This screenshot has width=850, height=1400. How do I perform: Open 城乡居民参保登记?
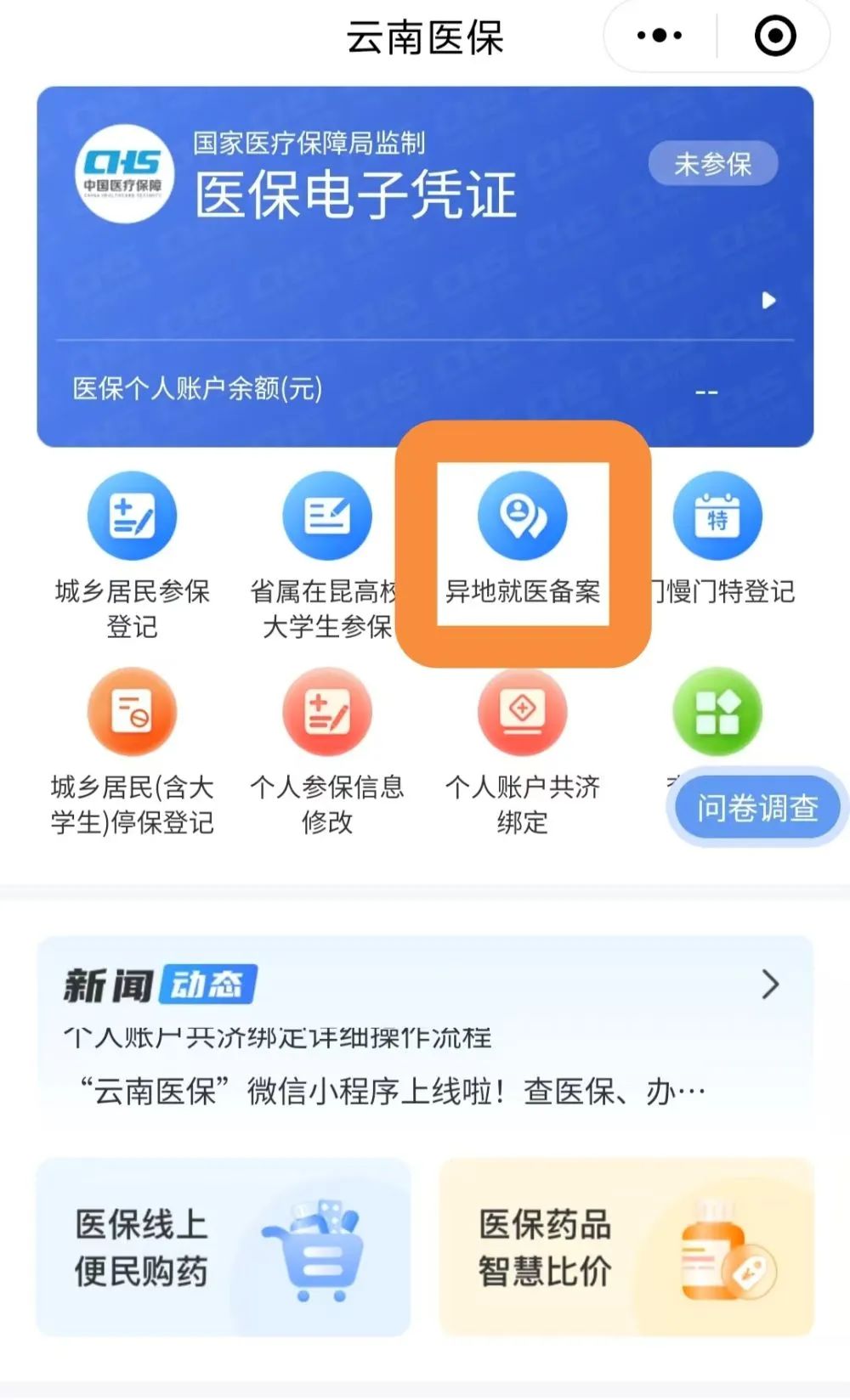pyautogui.click(x=132, y=552)
